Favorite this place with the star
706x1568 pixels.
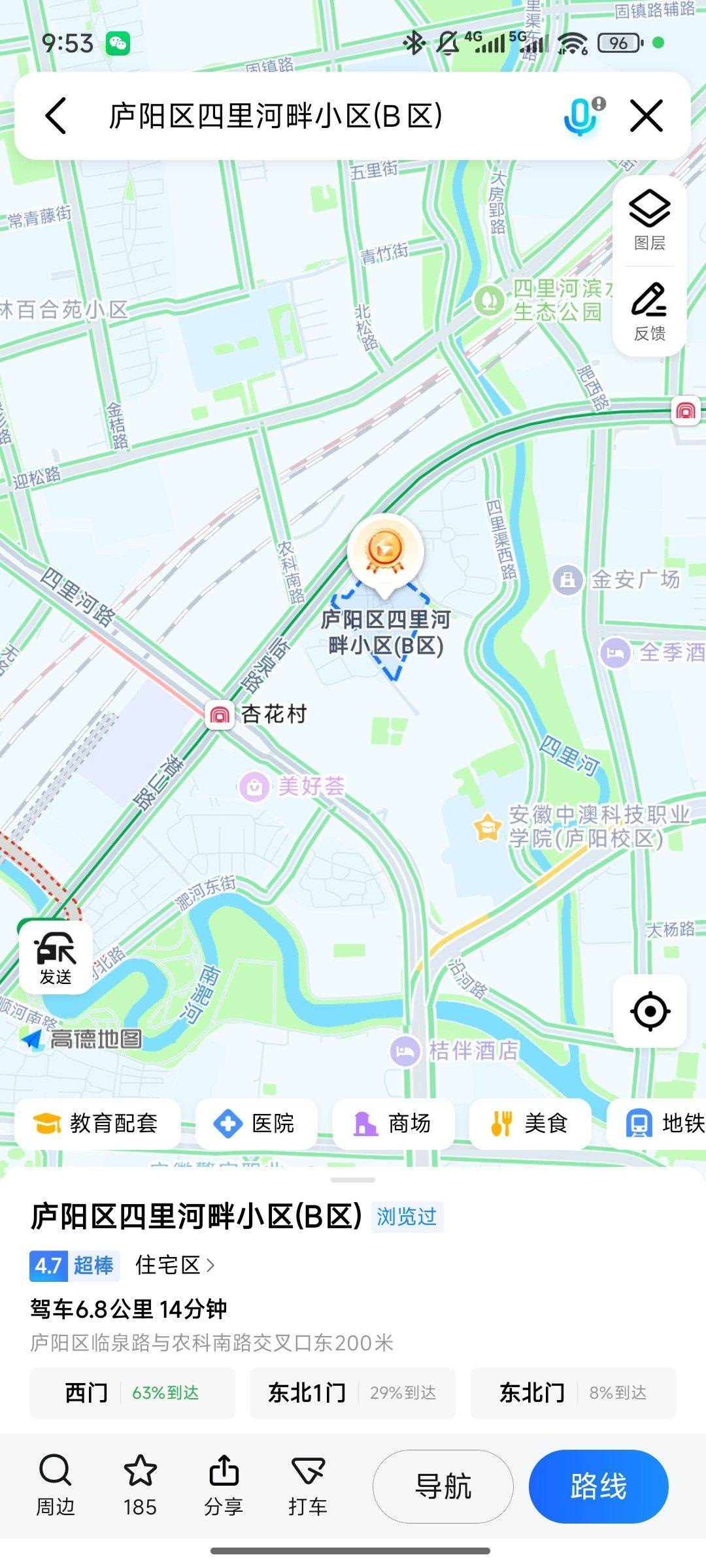(x=140, y=1486)
